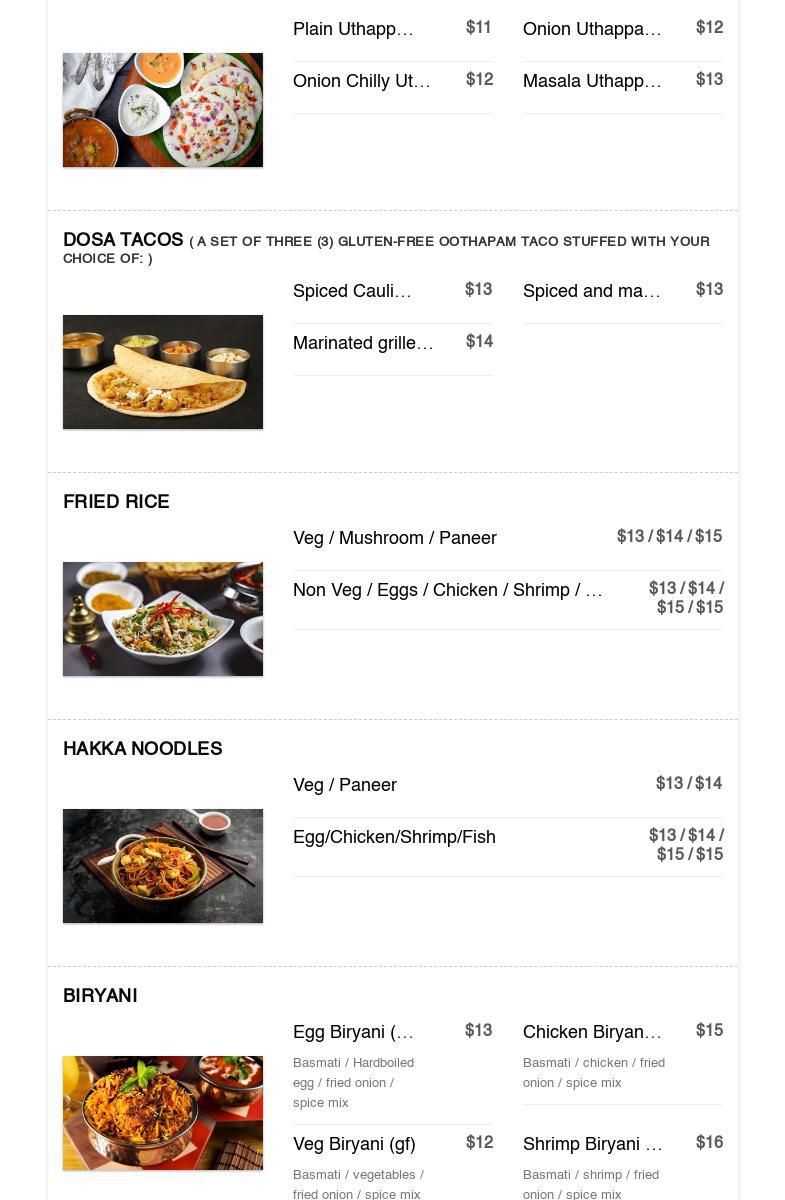Open the Egg Biryani item
The width and height of the screenshot is (785, 1200).
353,1032
